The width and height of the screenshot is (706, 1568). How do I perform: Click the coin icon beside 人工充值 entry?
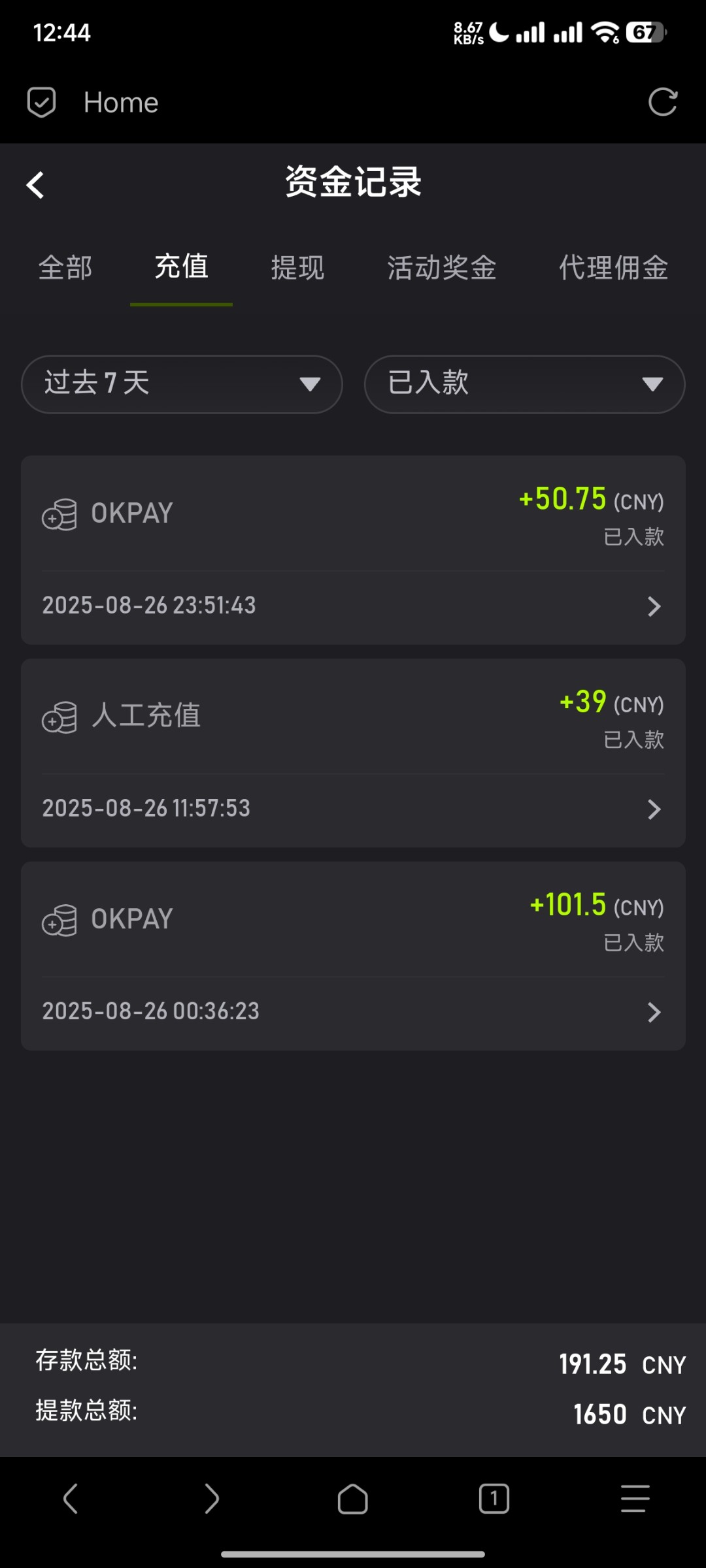pos(59,717)
